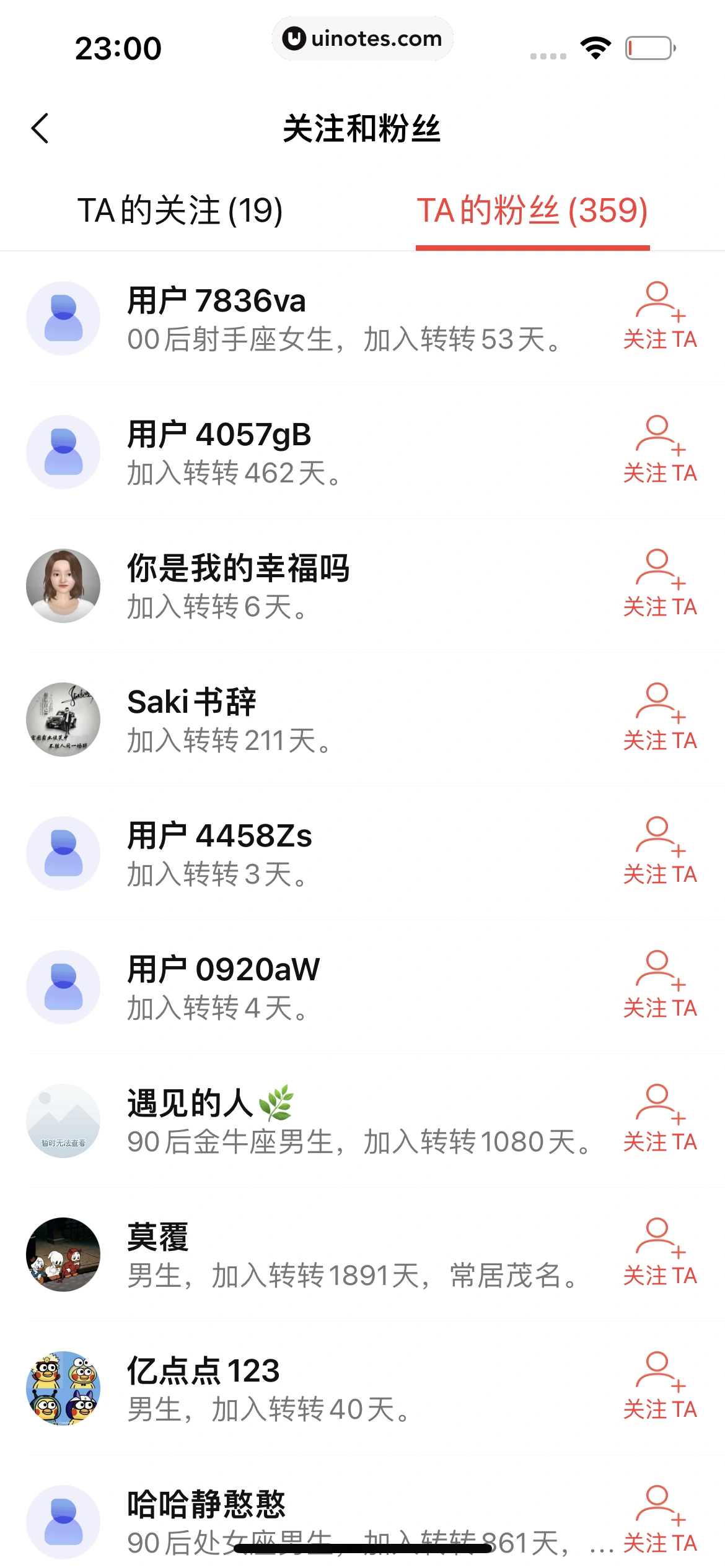Open the avatar of Saki 书辞
725x1568 pixels.
[x=63, y=719]
